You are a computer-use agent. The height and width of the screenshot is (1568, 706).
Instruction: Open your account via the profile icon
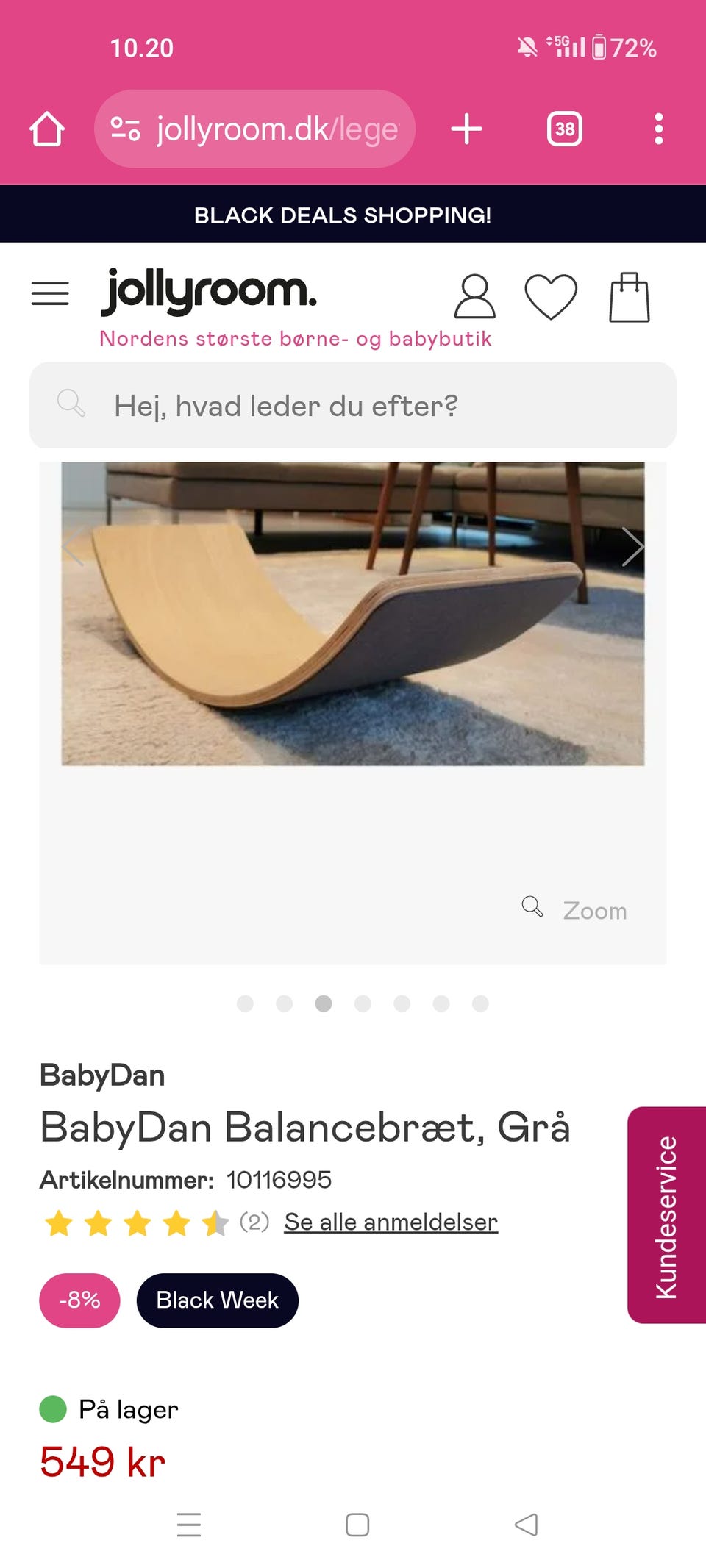474,296
